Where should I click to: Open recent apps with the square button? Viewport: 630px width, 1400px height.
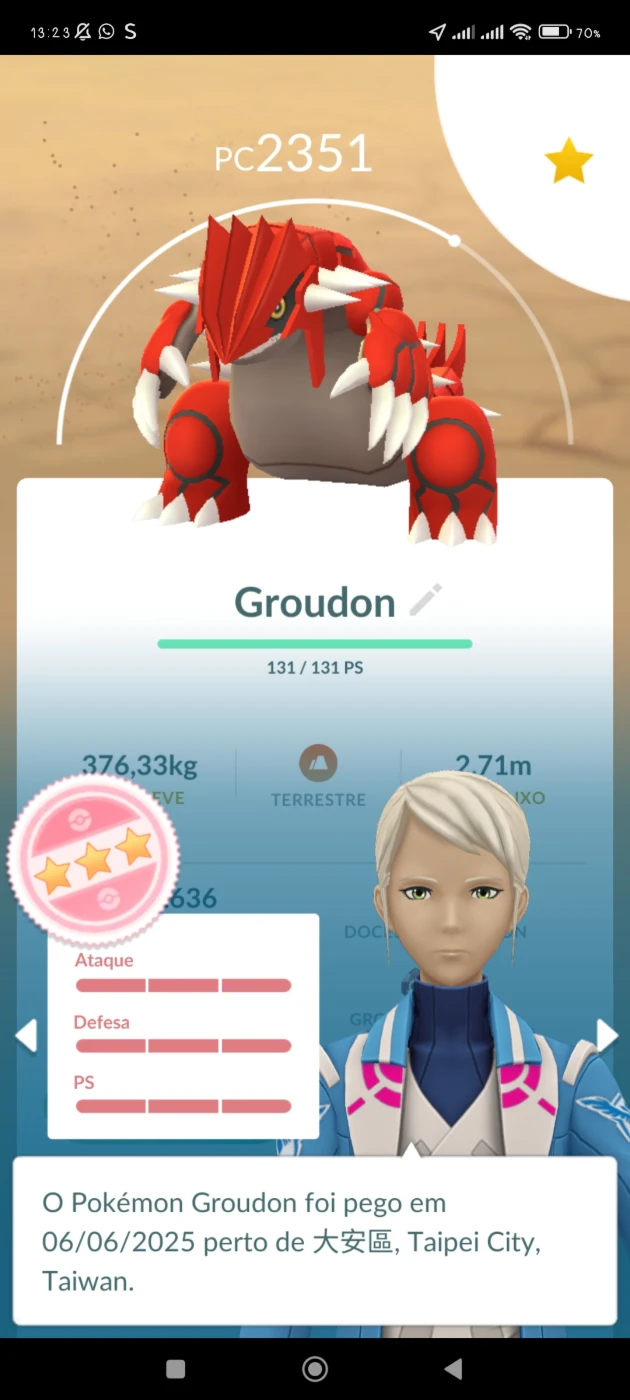coord(176,1369)
